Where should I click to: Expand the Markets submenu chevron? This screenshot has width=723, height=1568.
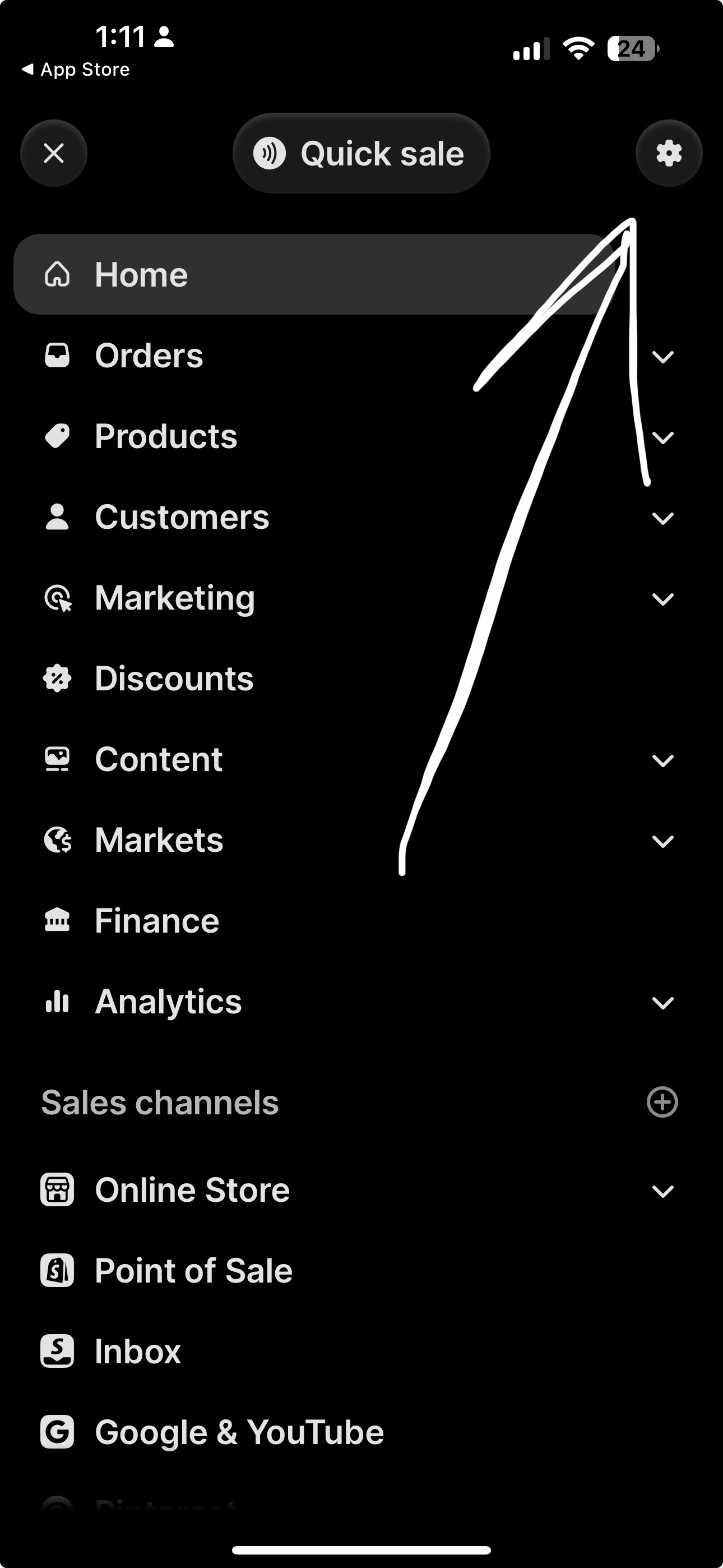(x=662, y=841)
